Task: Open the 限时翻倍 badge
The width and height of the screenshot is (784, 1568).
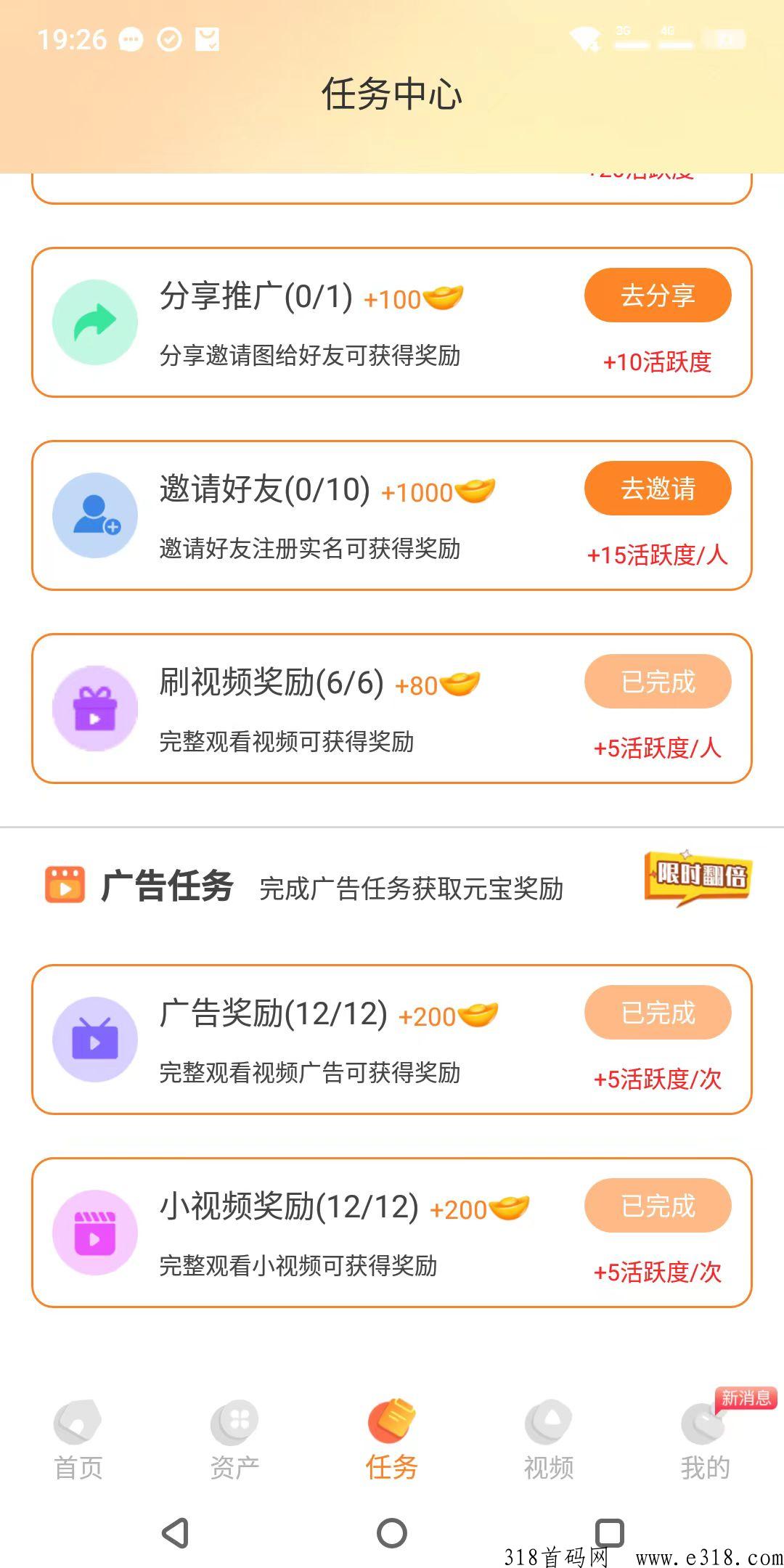Action: point(698,877)
